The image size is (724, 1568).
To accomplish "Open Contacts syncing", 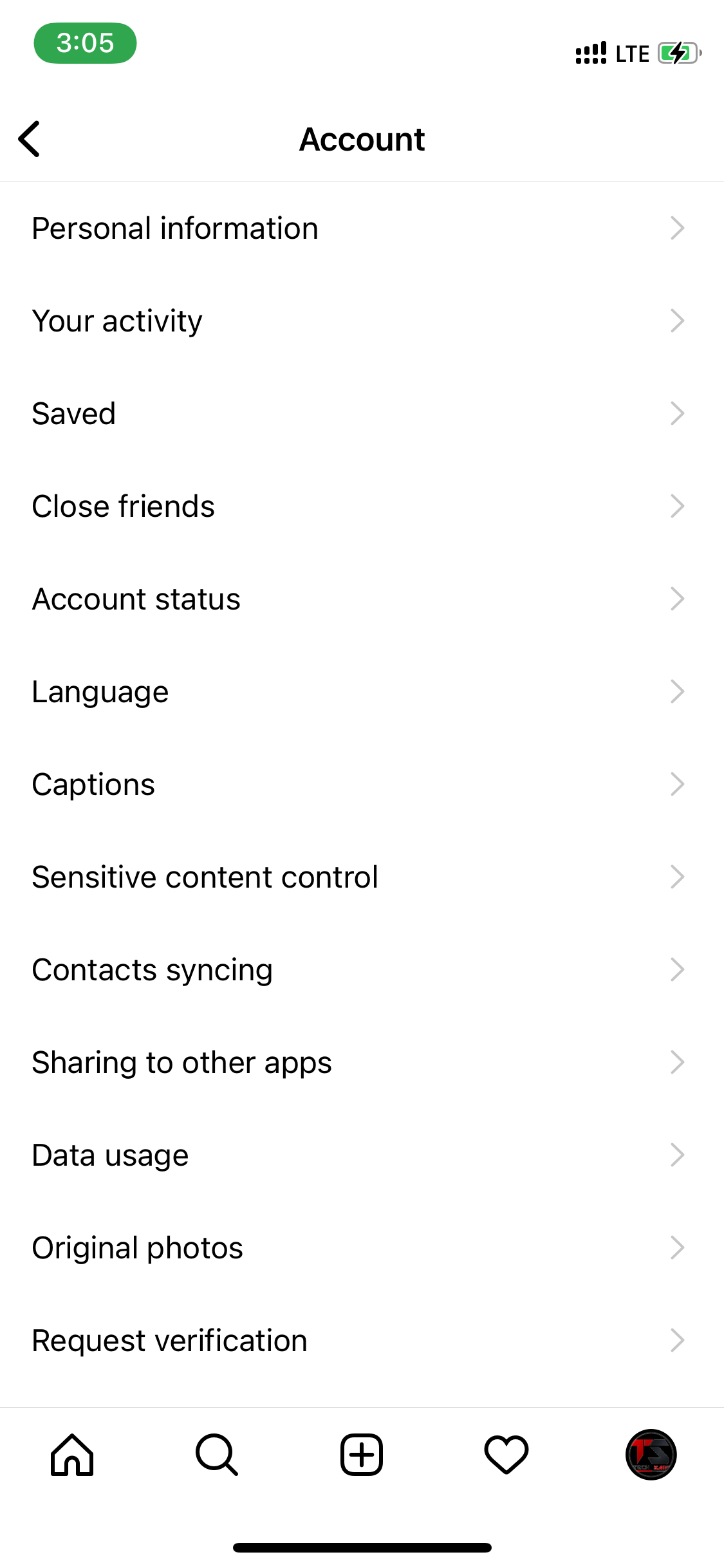I will pyautogui.click(x=362, y=970).
